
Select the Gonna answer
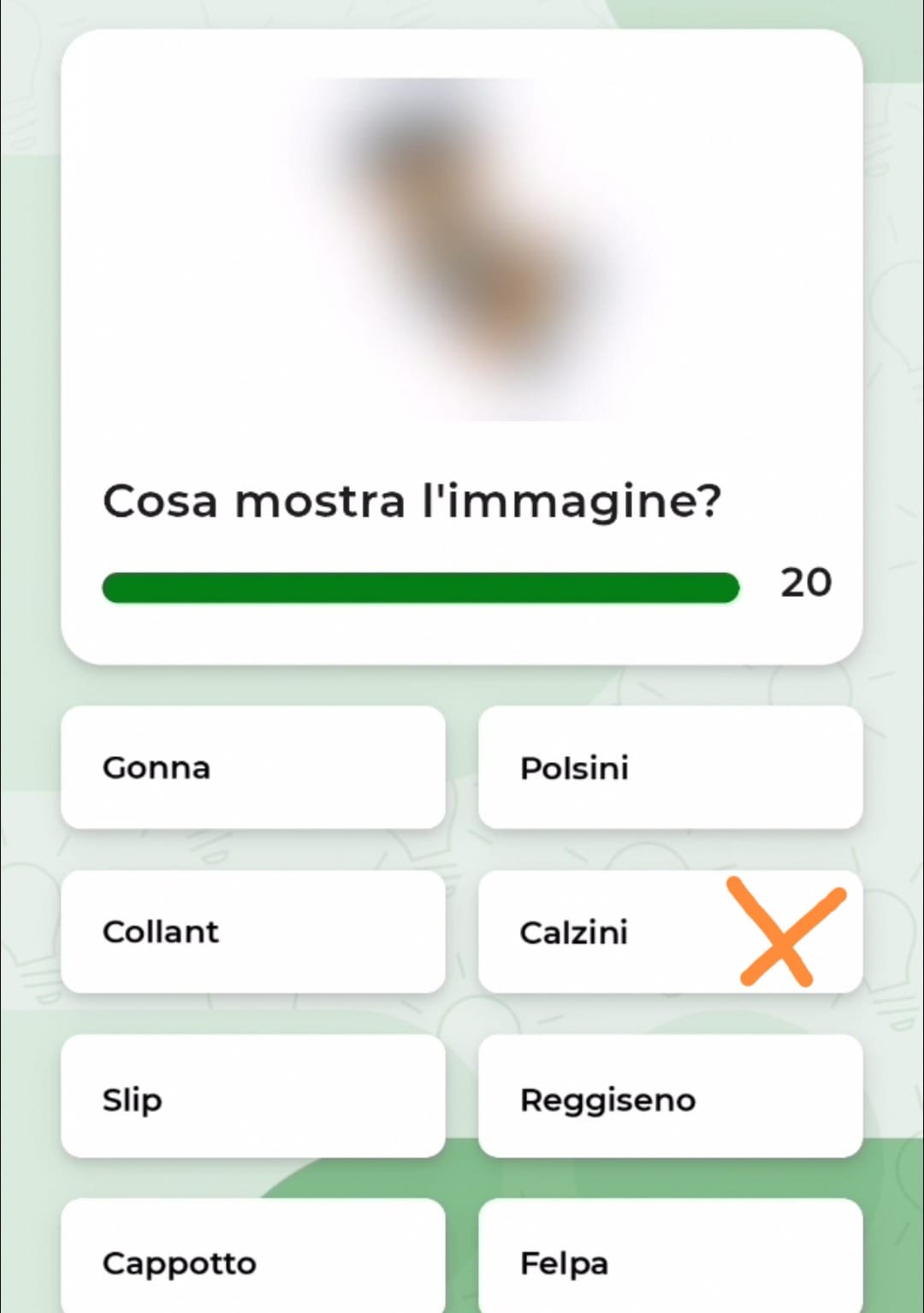point(252,767)
